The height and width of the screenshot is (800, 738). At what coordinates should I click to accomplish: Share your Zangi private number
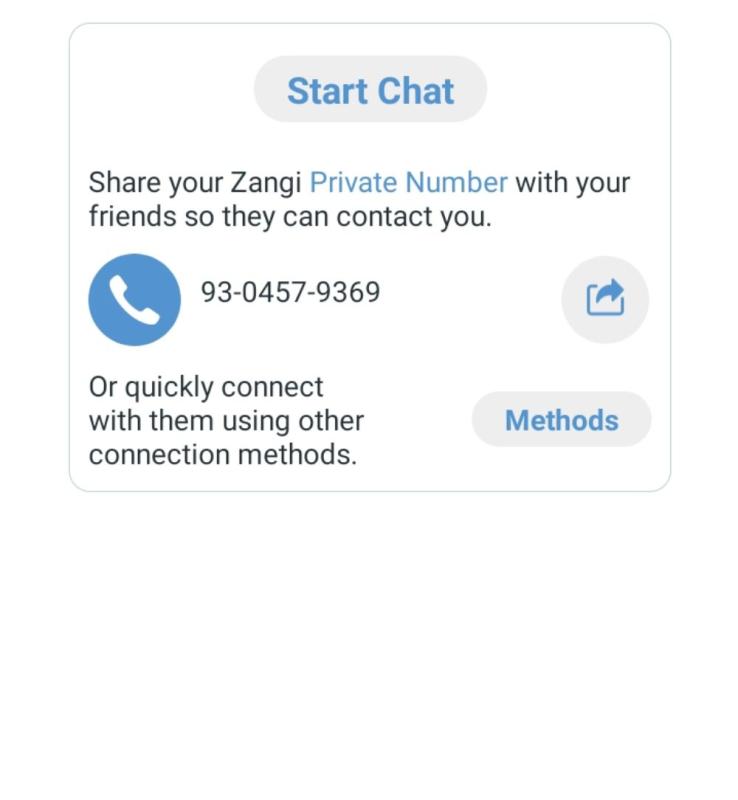pyautogui.click(x=605, y=299)
